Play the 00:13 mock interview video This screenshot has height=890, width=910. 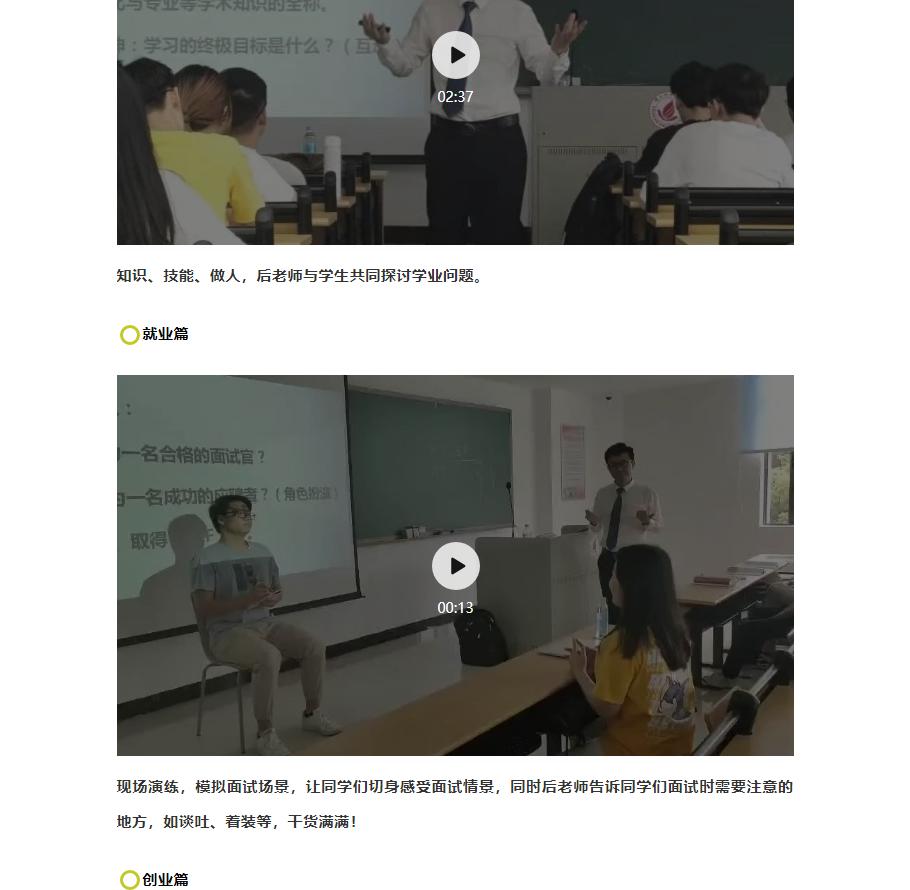tap(455, 566)
